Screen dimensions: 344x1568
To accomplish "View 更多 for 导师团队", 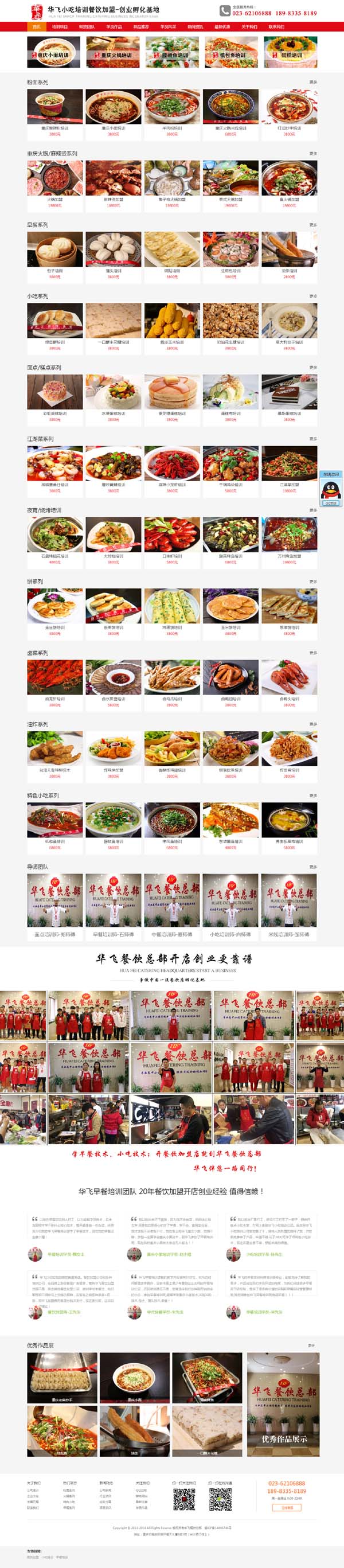I will [x=313, y=867].
